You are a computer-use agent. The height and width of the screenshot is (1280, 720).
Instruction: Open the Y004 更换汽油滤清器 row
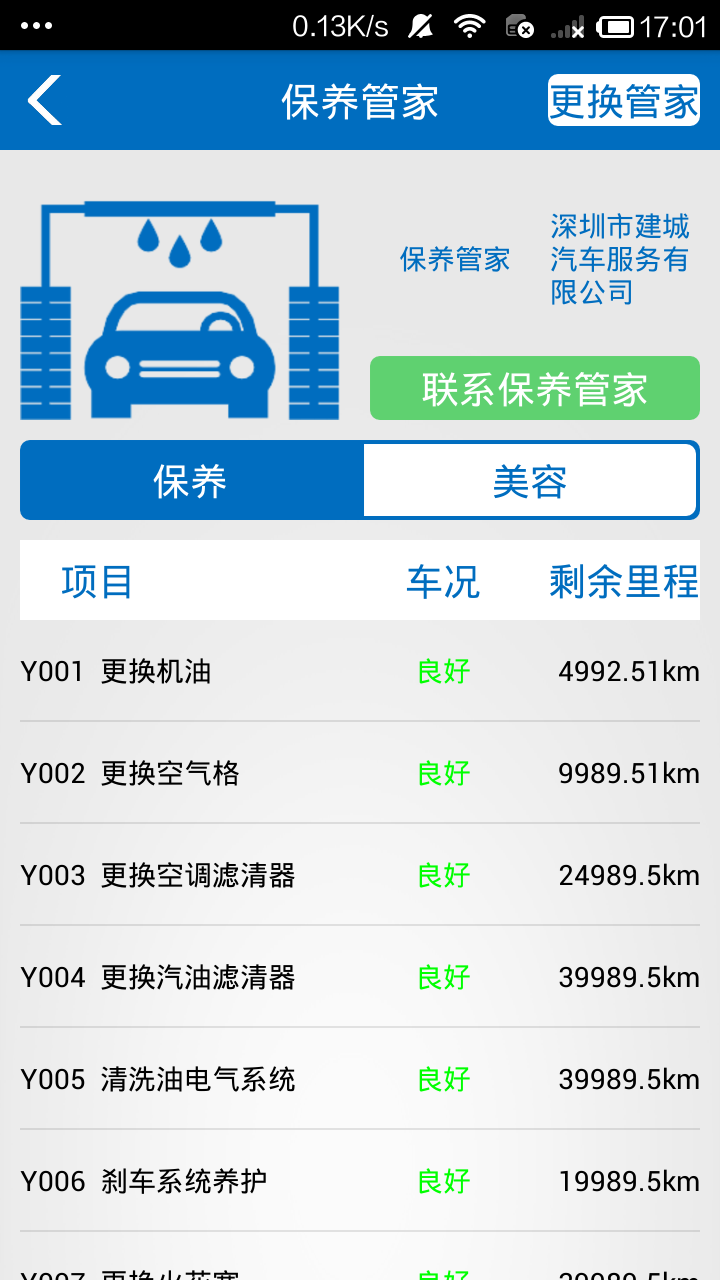(x=360, y=977)
